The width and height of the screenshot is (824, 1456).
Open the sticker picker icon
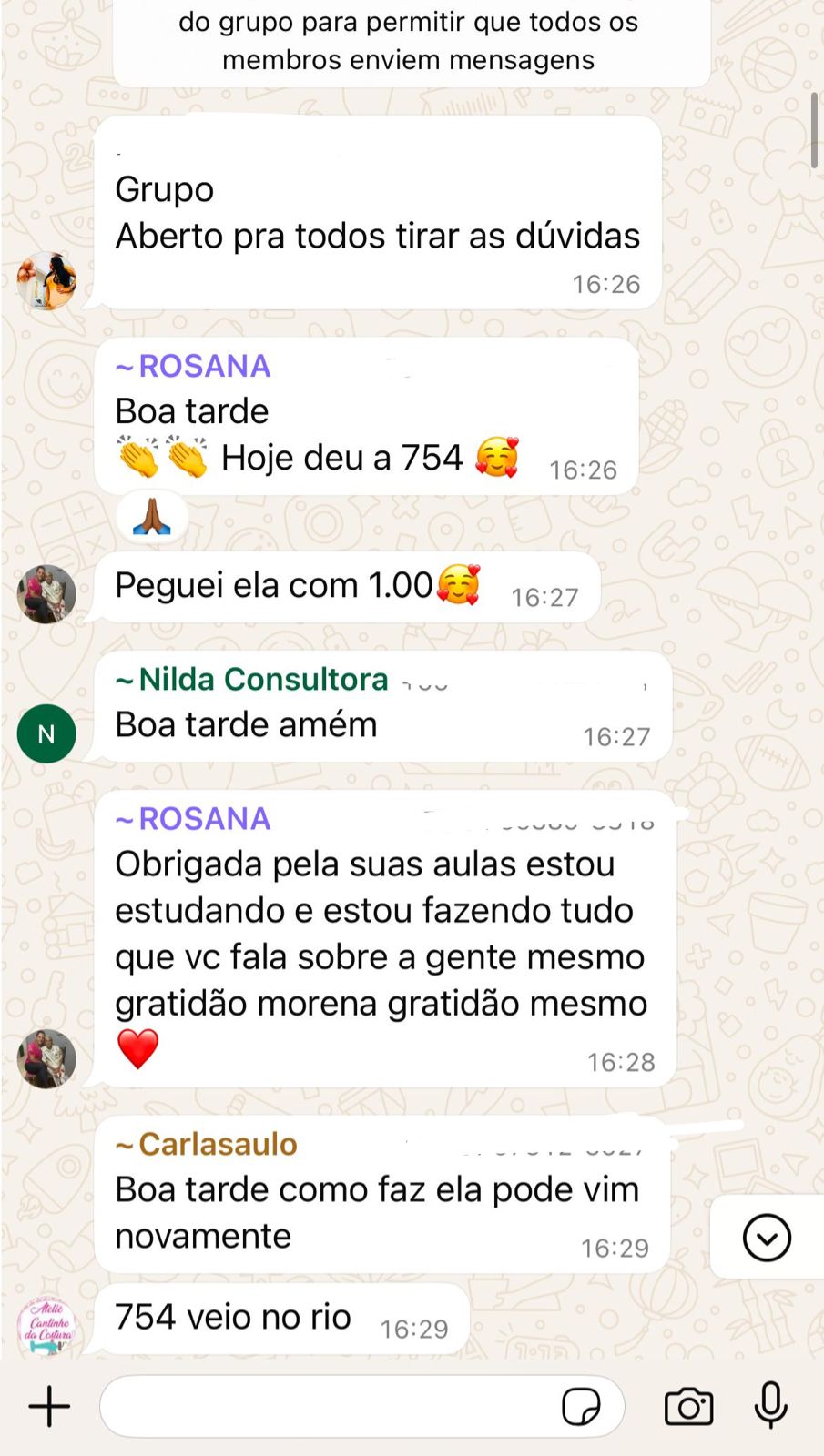[x=581, y=1407]
